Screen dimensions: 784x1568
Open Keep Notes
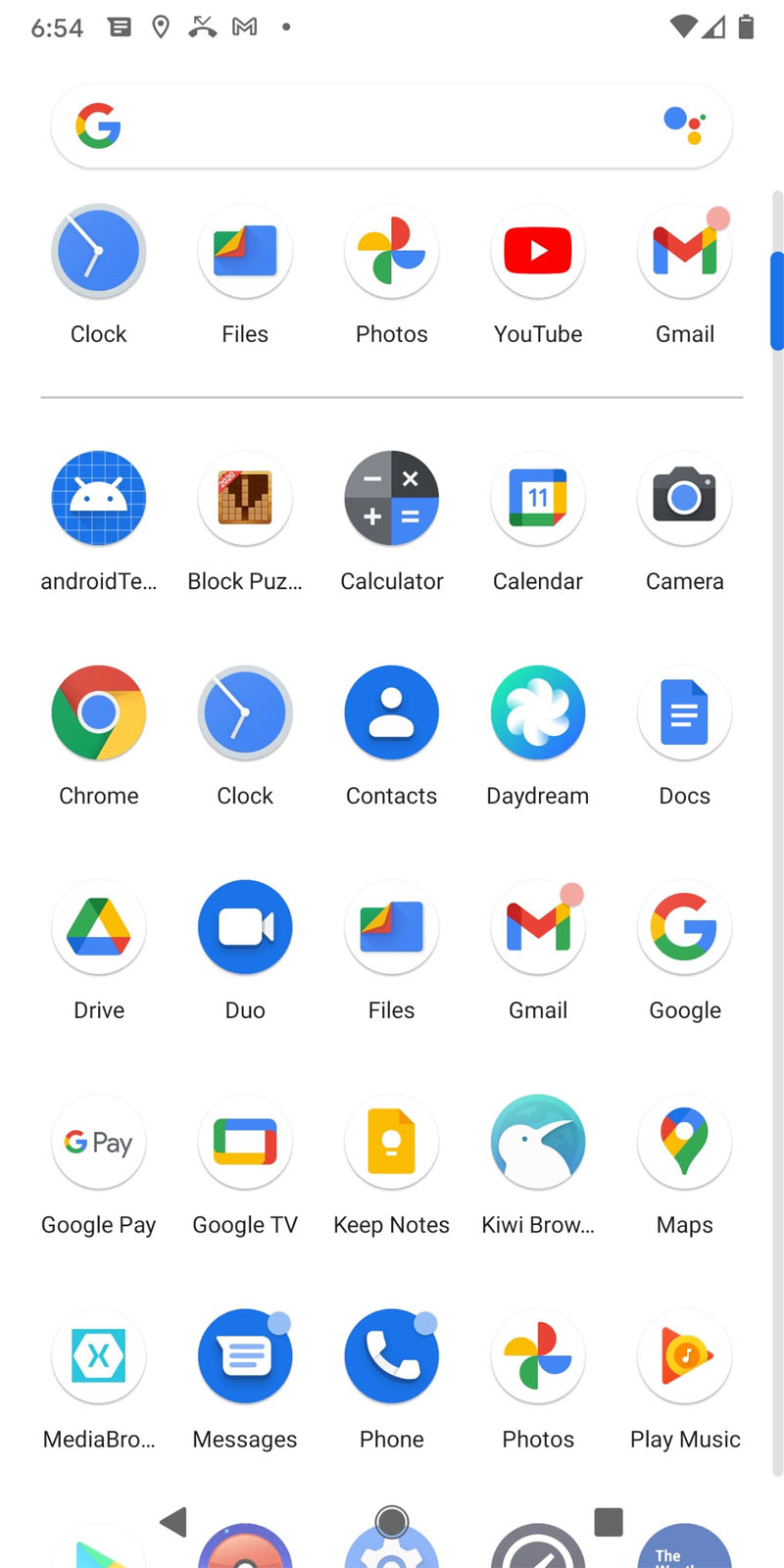click(x=392, y=1142)
